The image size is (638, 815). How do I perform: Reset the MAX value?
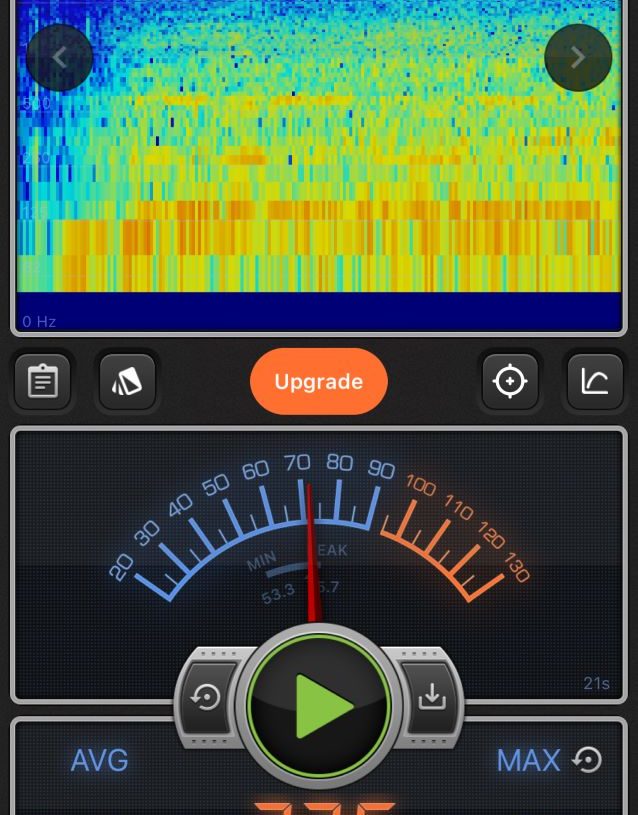[588, 761]
